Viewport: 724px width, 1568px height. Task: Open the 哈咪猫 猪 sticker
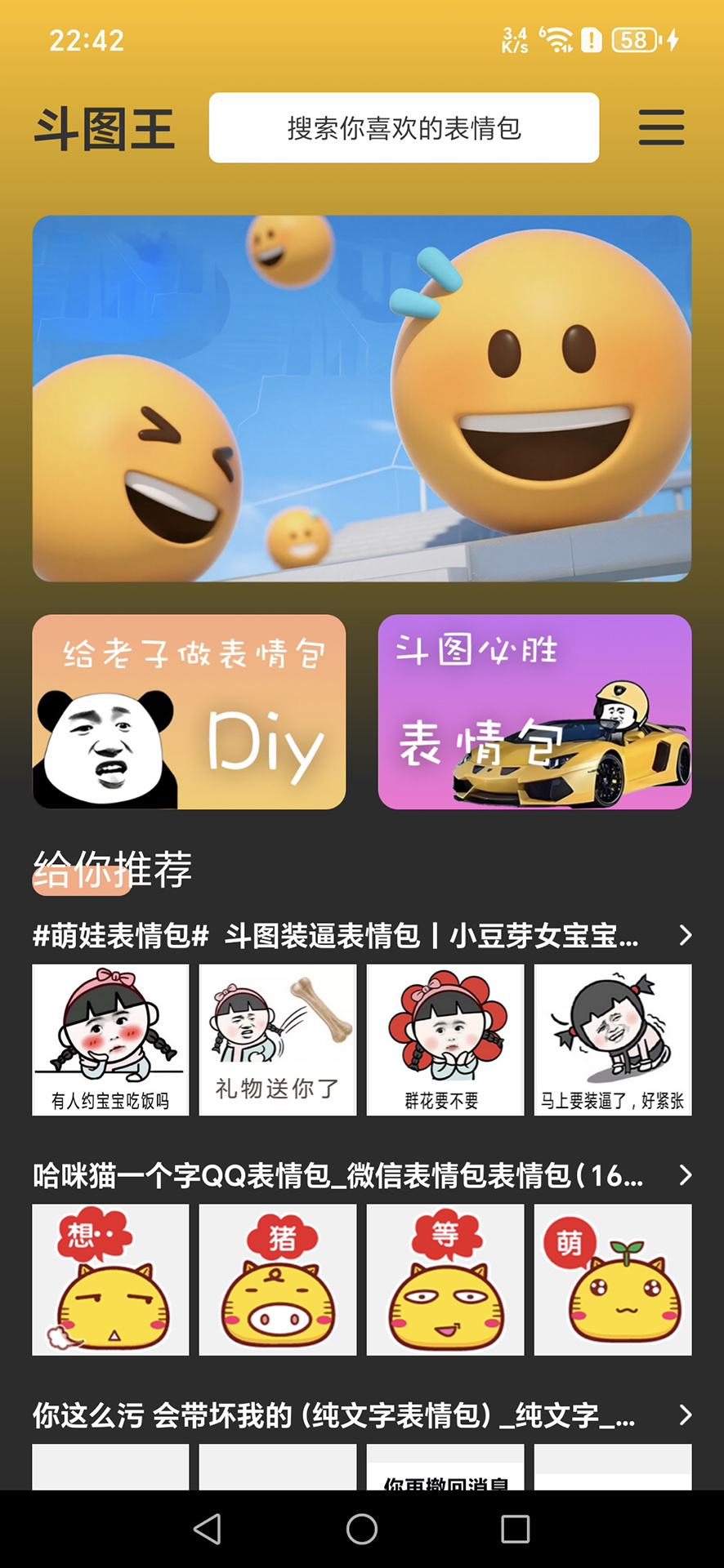pos(278,1280)
